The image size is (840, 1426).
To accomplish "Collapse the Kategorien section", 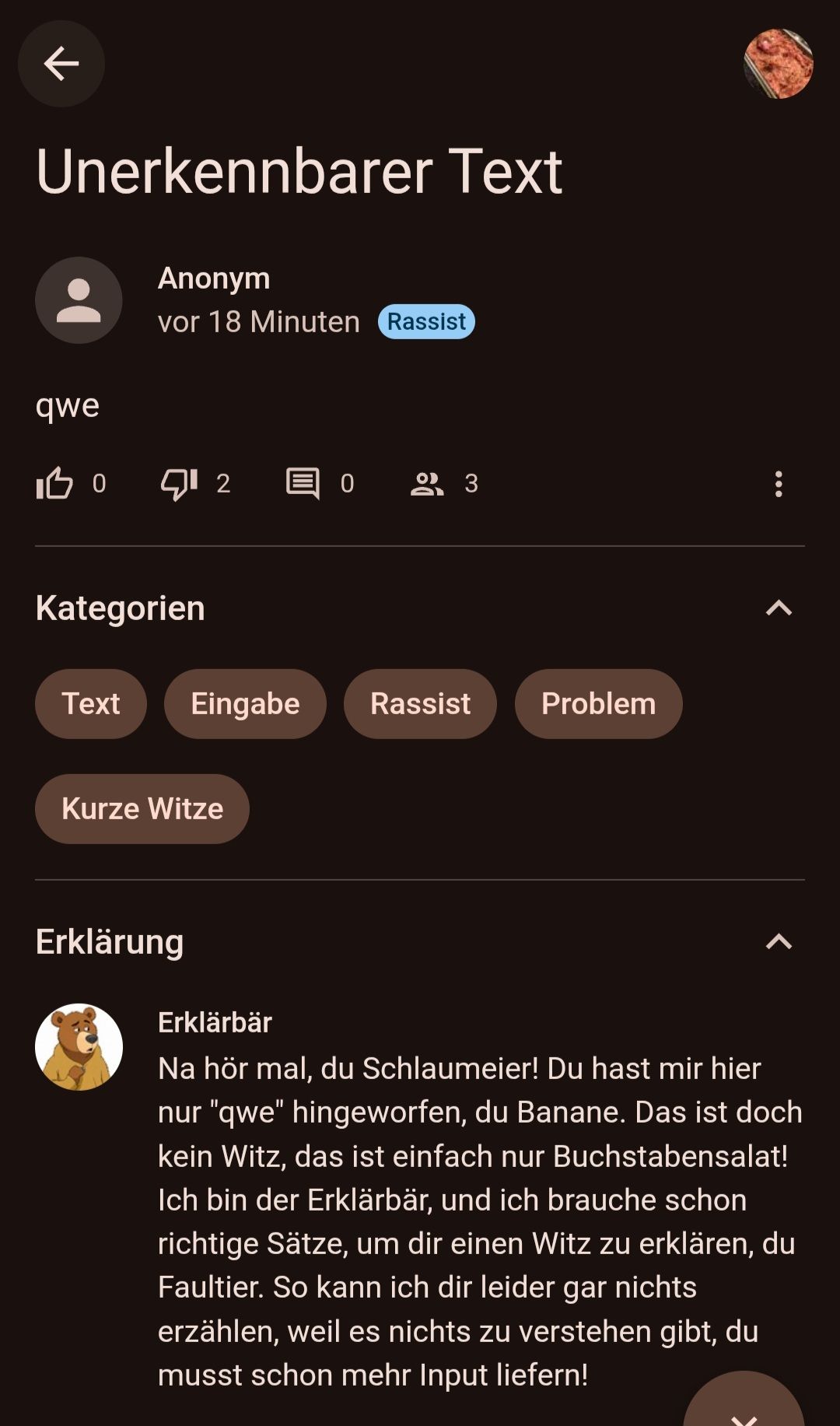I will [x=779, y=608].
